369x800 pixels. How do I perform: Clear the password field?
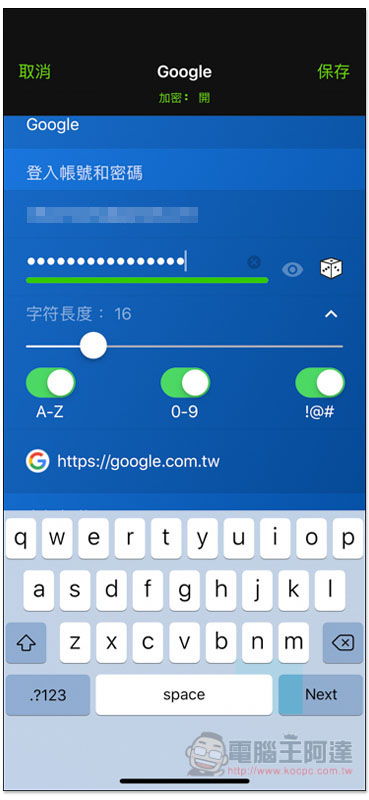254,262
